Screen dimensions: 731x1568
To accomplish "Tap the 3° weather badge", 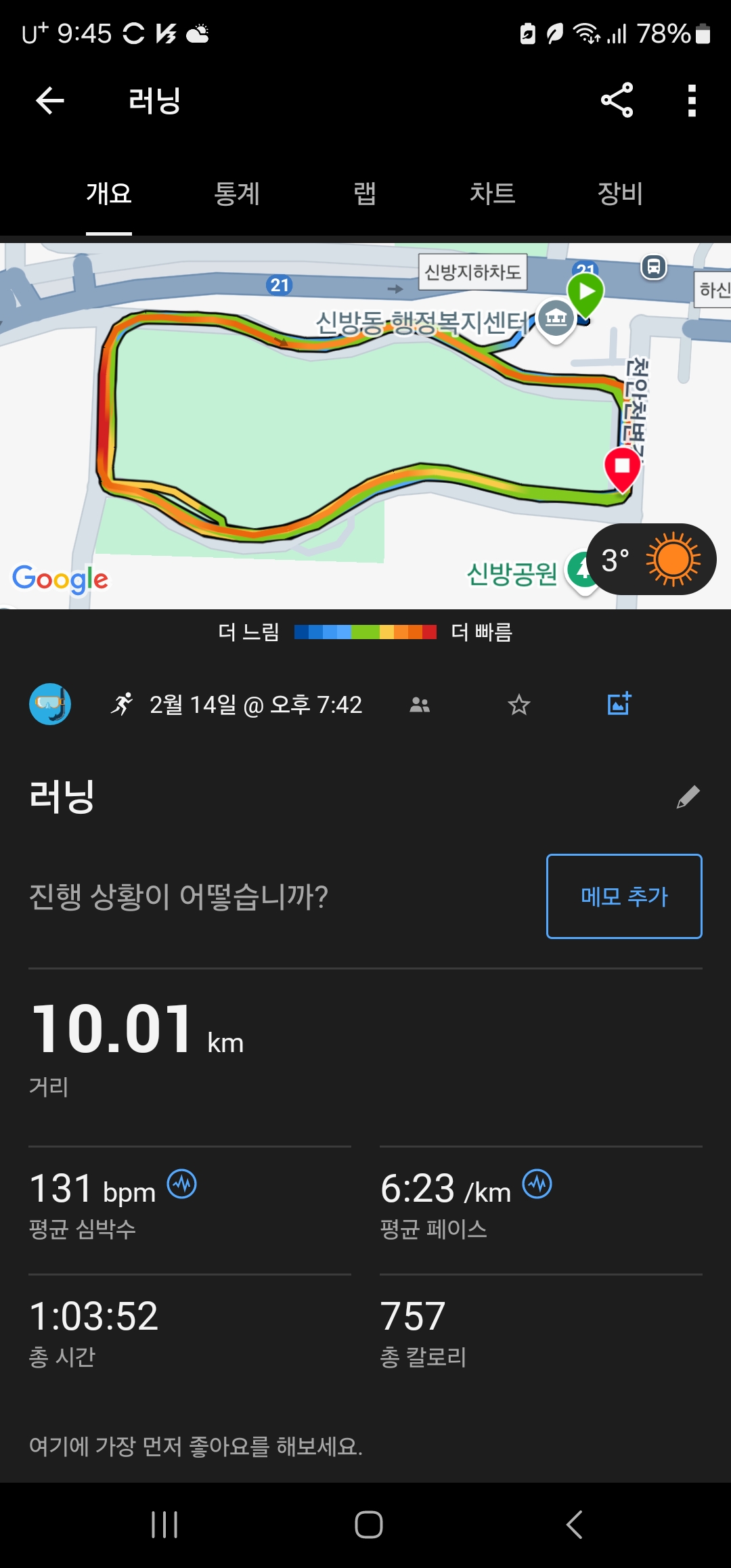I will [x=650, y=559].
